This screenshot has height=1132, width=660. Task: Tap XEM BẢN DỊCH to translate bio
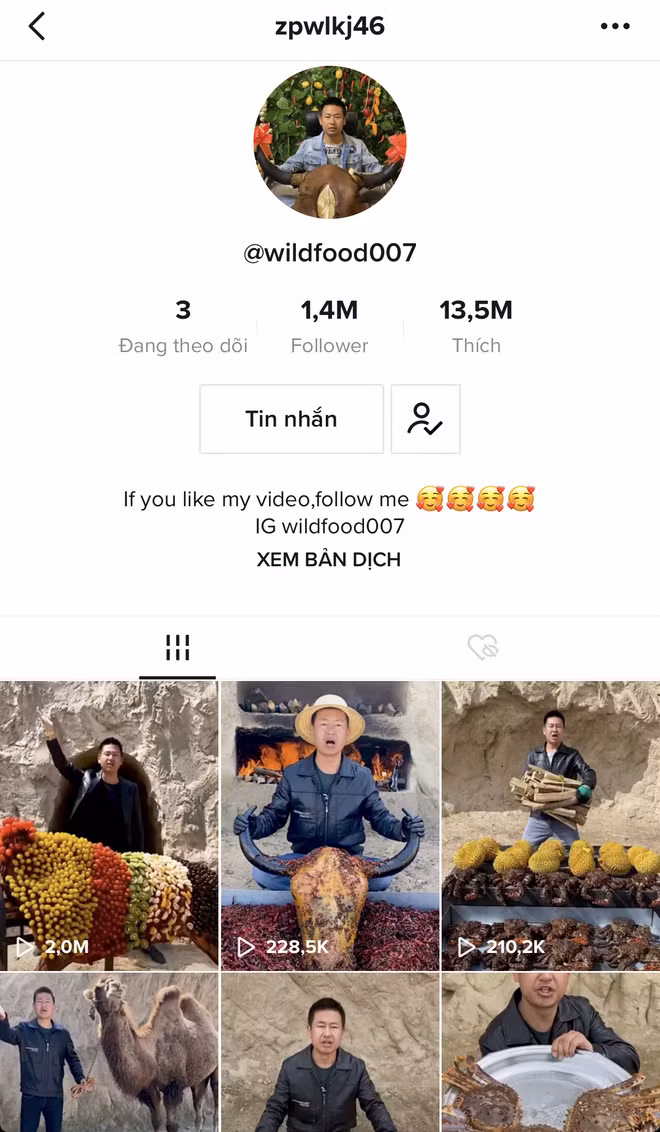click(x=329, y=559)
